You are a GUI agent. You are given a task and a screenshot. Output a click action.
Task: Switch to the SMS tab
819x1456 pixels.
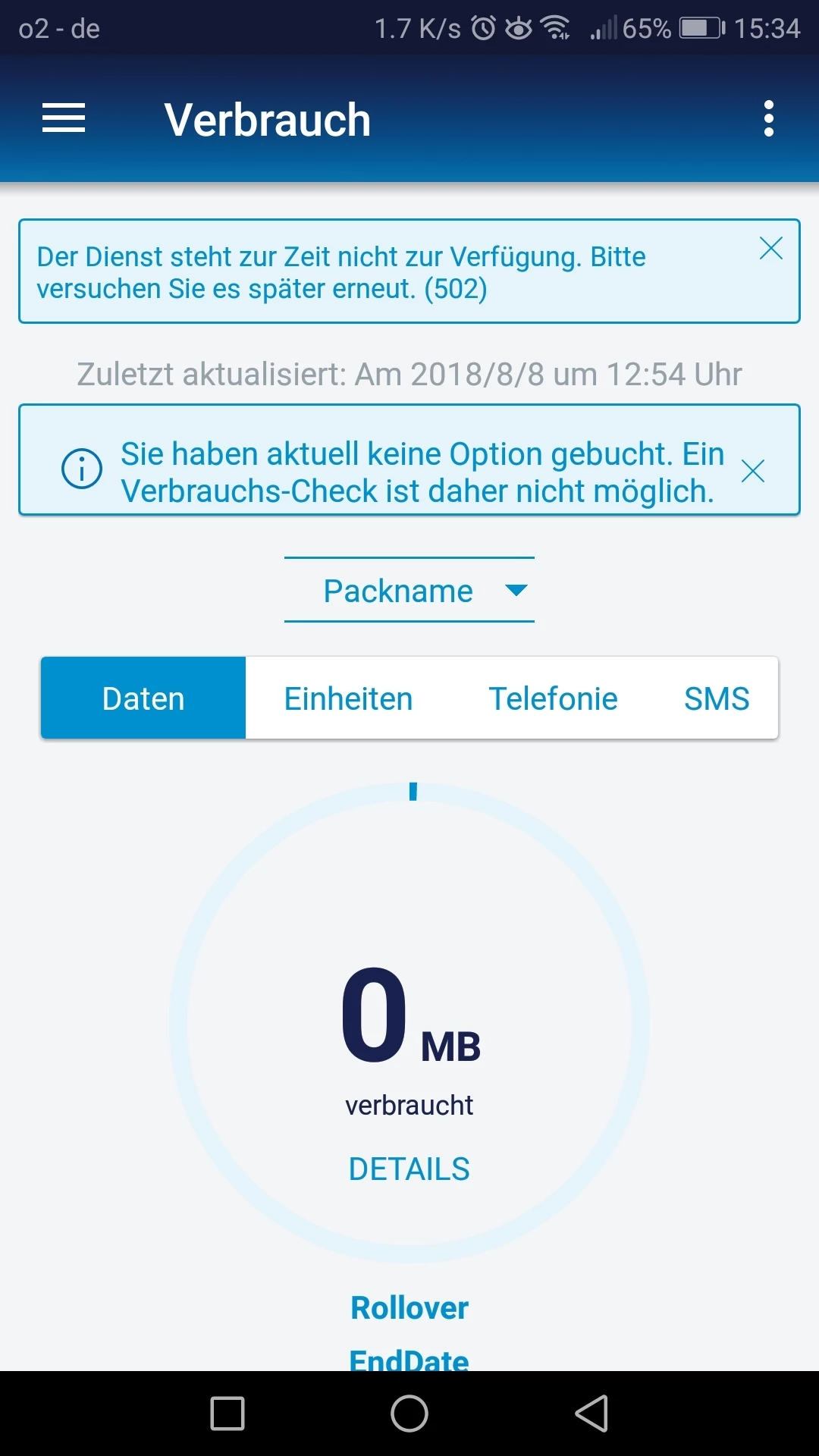[717, 698]
